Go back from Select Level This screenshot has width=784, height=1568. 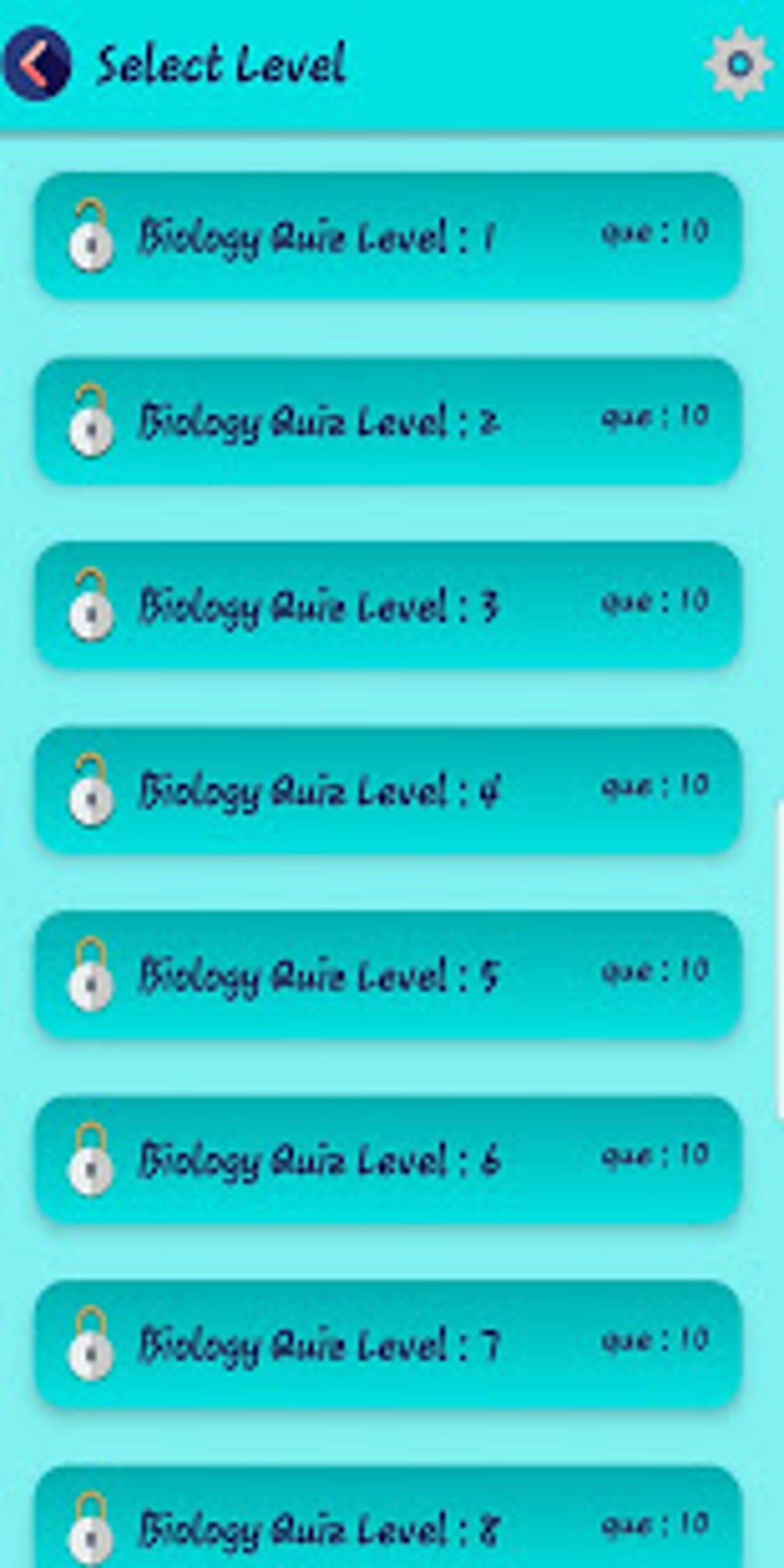[x=37, y=64]
